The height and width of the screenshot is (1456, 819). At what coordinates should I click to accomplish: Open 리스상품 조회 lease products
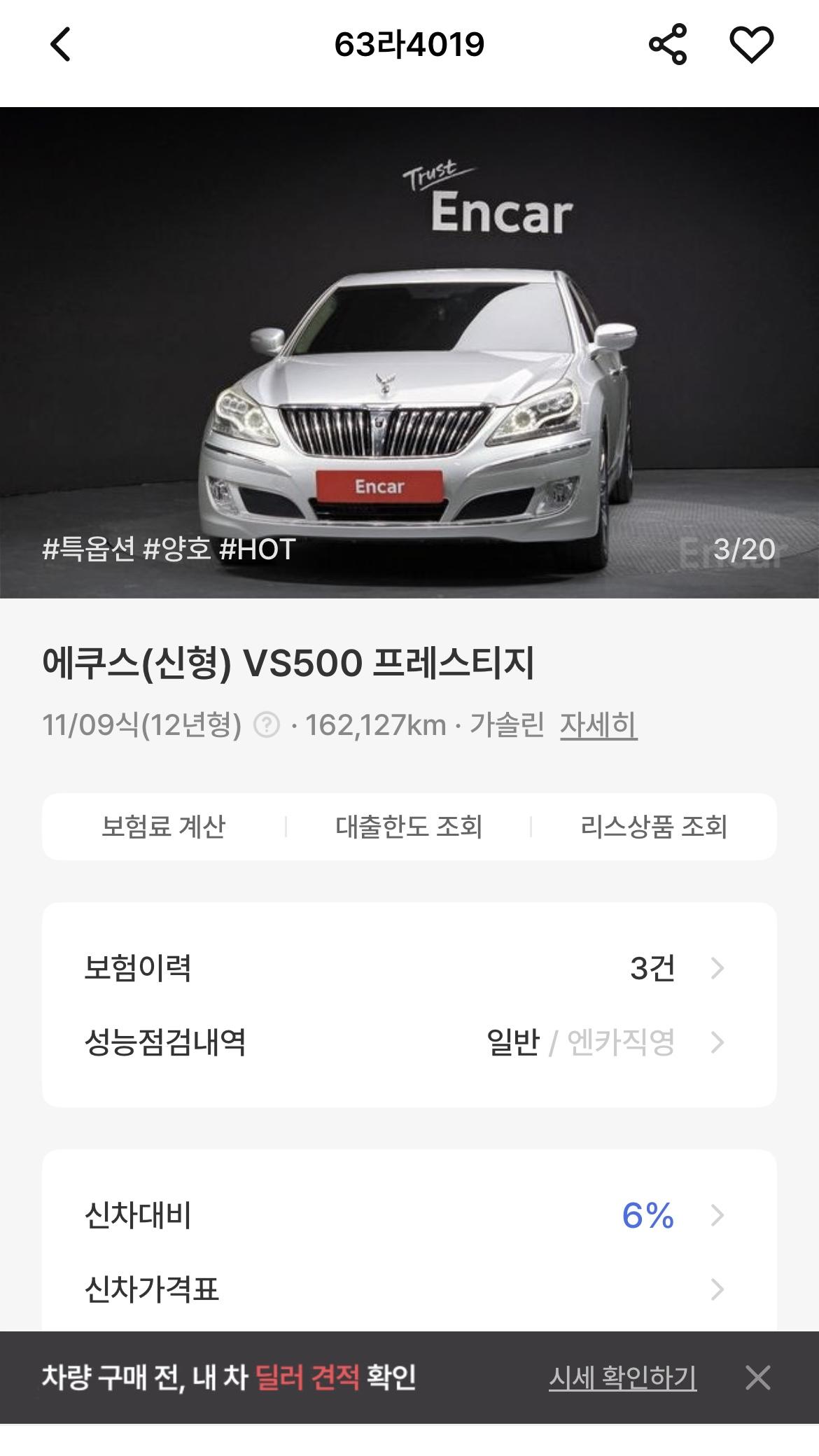point(654,827)
